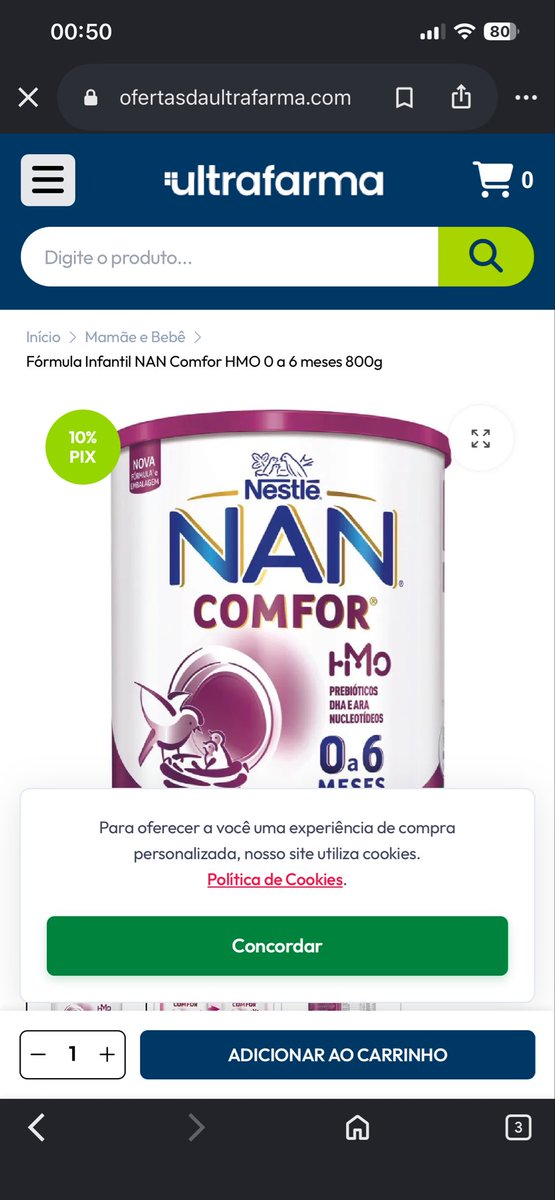Decrease quantity with the minus button
The width and height of the screenshot is (555, 1200).
39,1055
